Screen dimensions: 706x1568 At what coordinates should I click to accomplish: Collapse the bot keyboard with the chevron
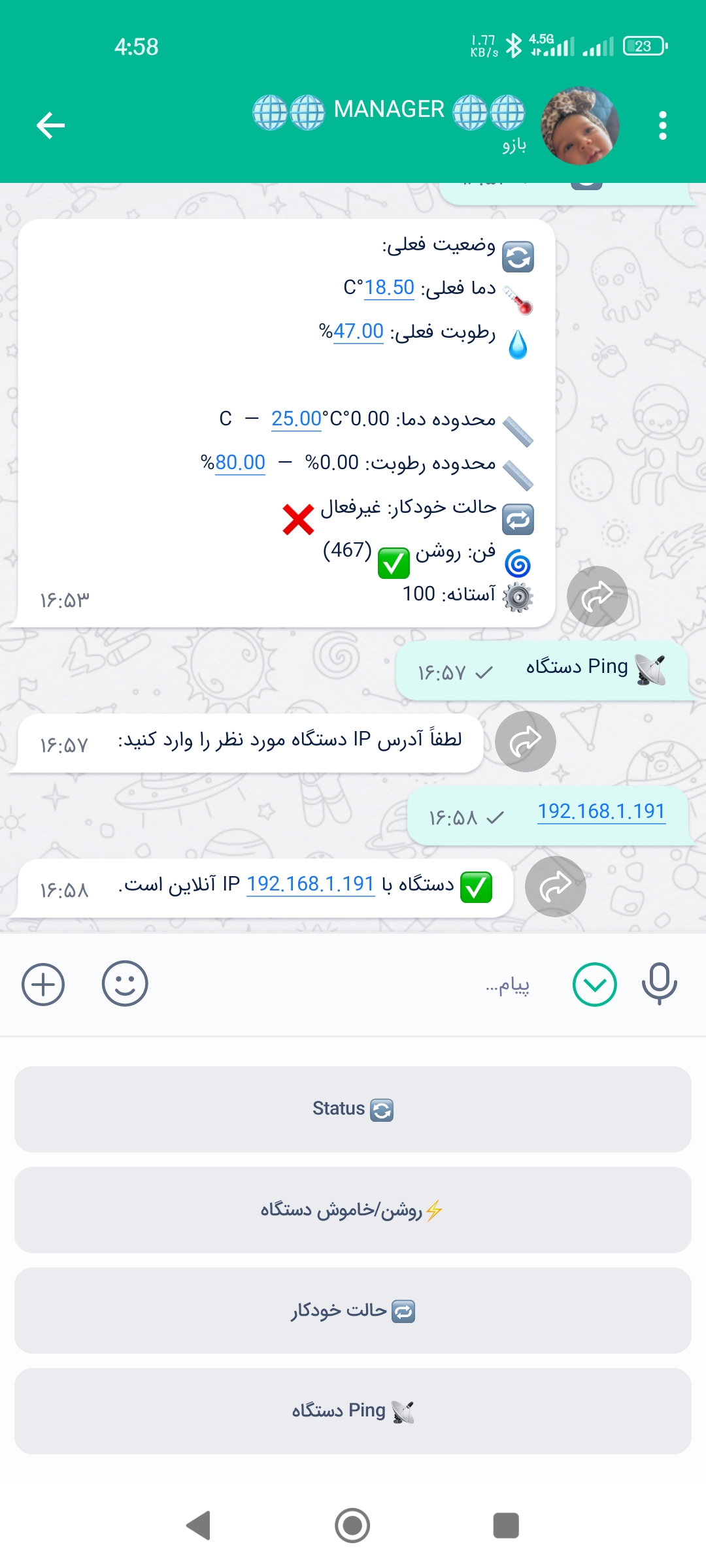594,984
